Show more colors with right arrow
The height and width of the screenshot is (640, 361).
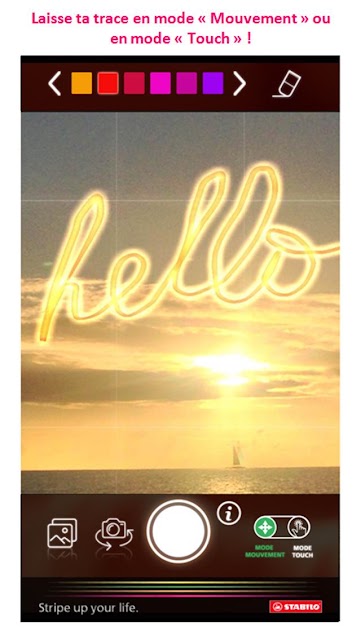(239, 84)
